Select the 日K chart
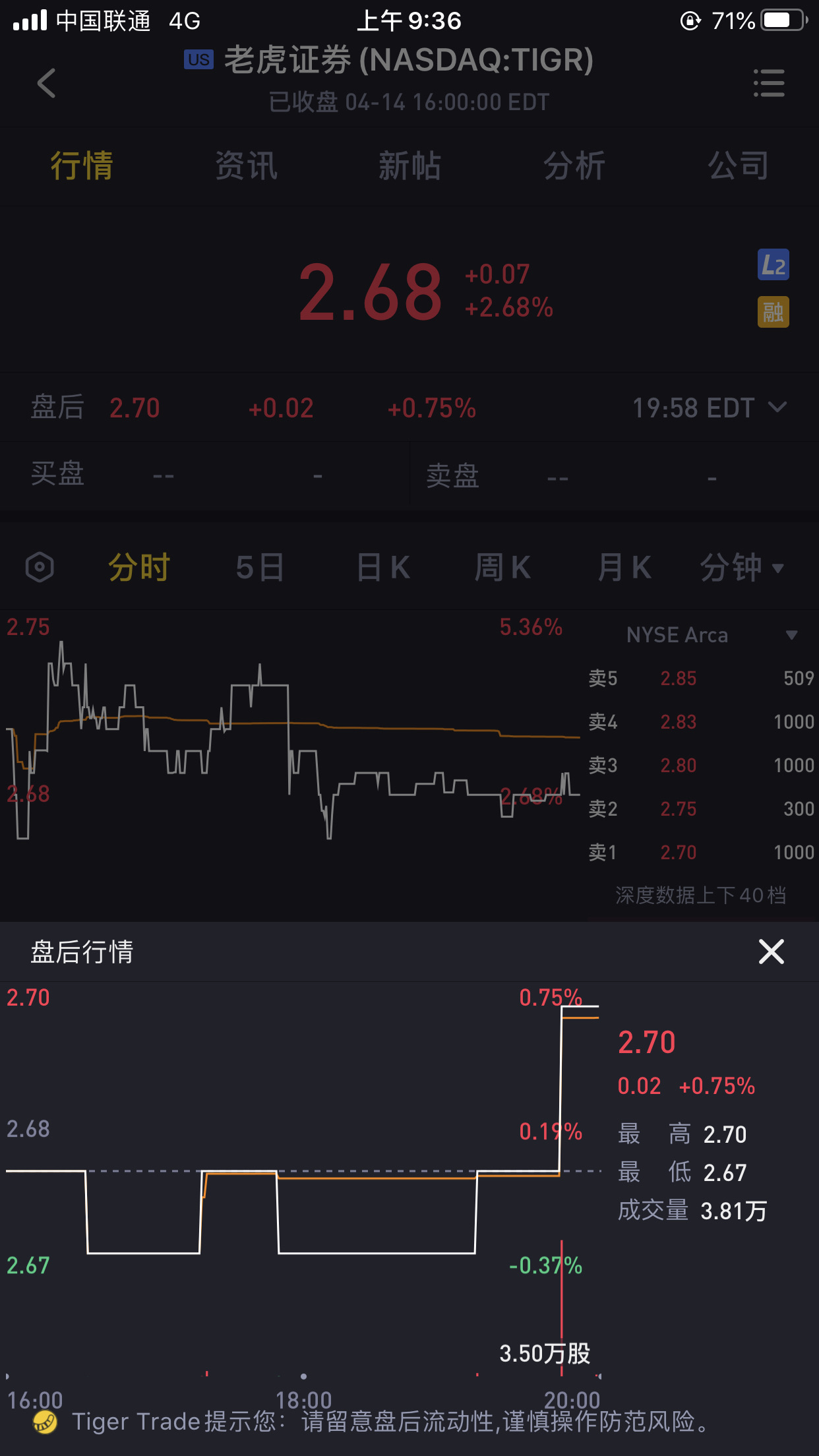Screen dimensions: 819x1456 (382, 568)
